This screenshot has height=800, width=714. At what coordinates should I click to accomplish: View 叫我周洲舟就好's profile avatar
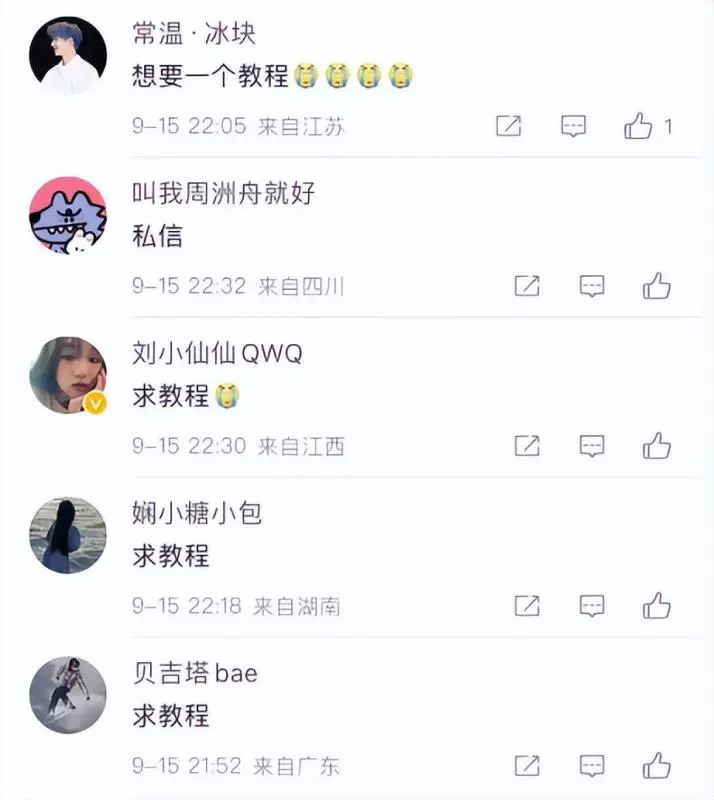pos(68,216)
